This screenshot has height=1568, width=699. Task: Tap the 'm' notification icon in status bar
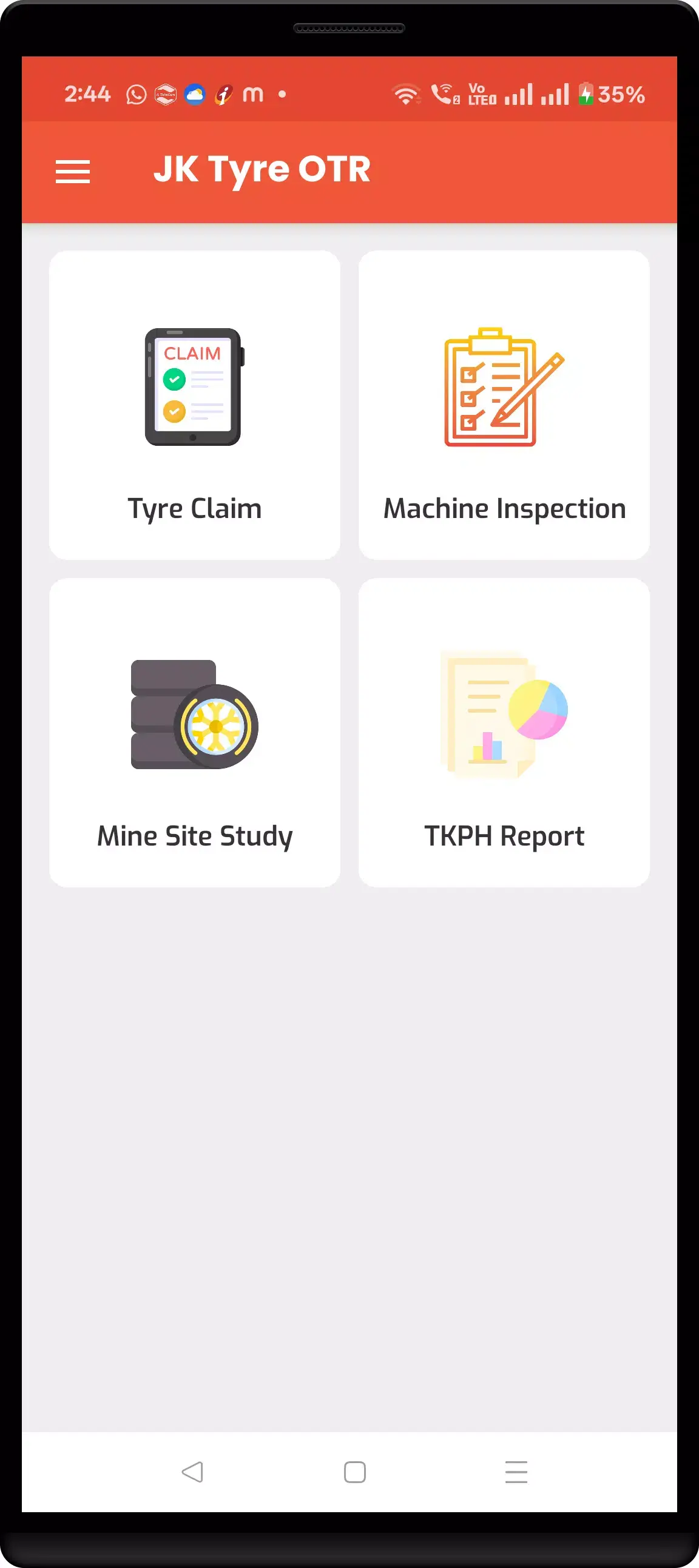coord(253,94)
